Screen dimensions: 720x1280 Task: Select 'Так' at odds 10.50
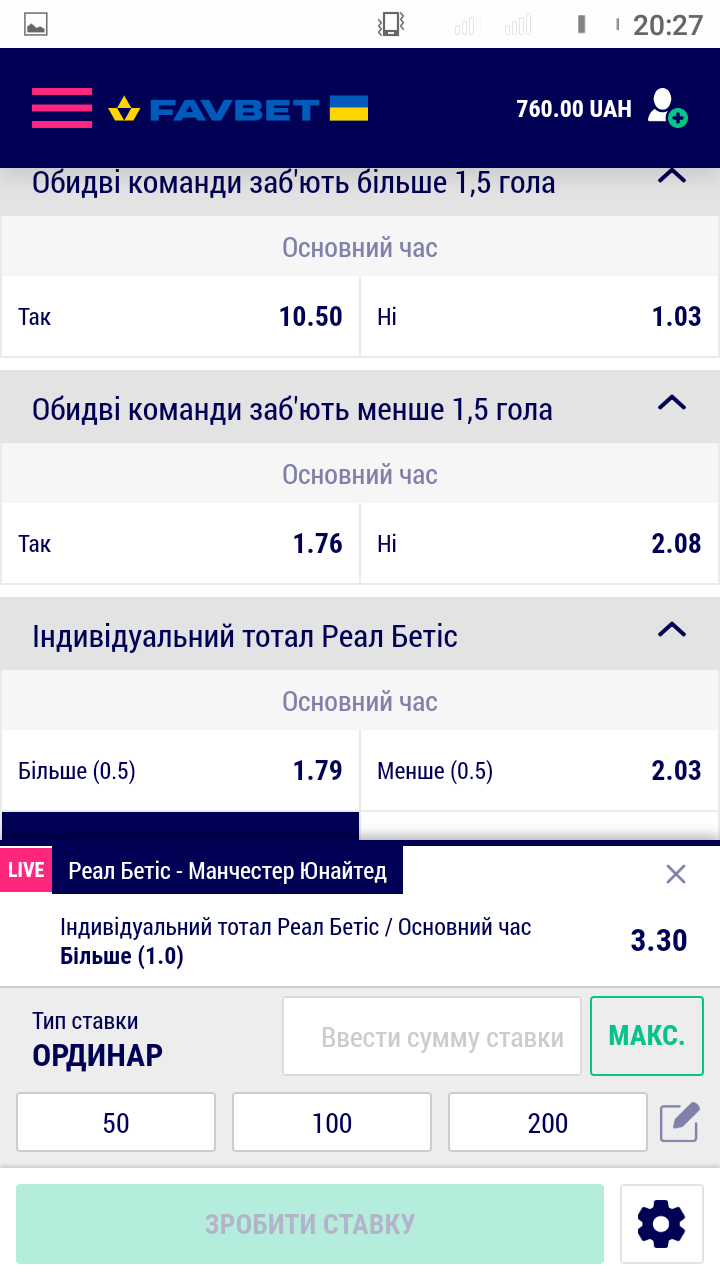(x=180, y=317)
